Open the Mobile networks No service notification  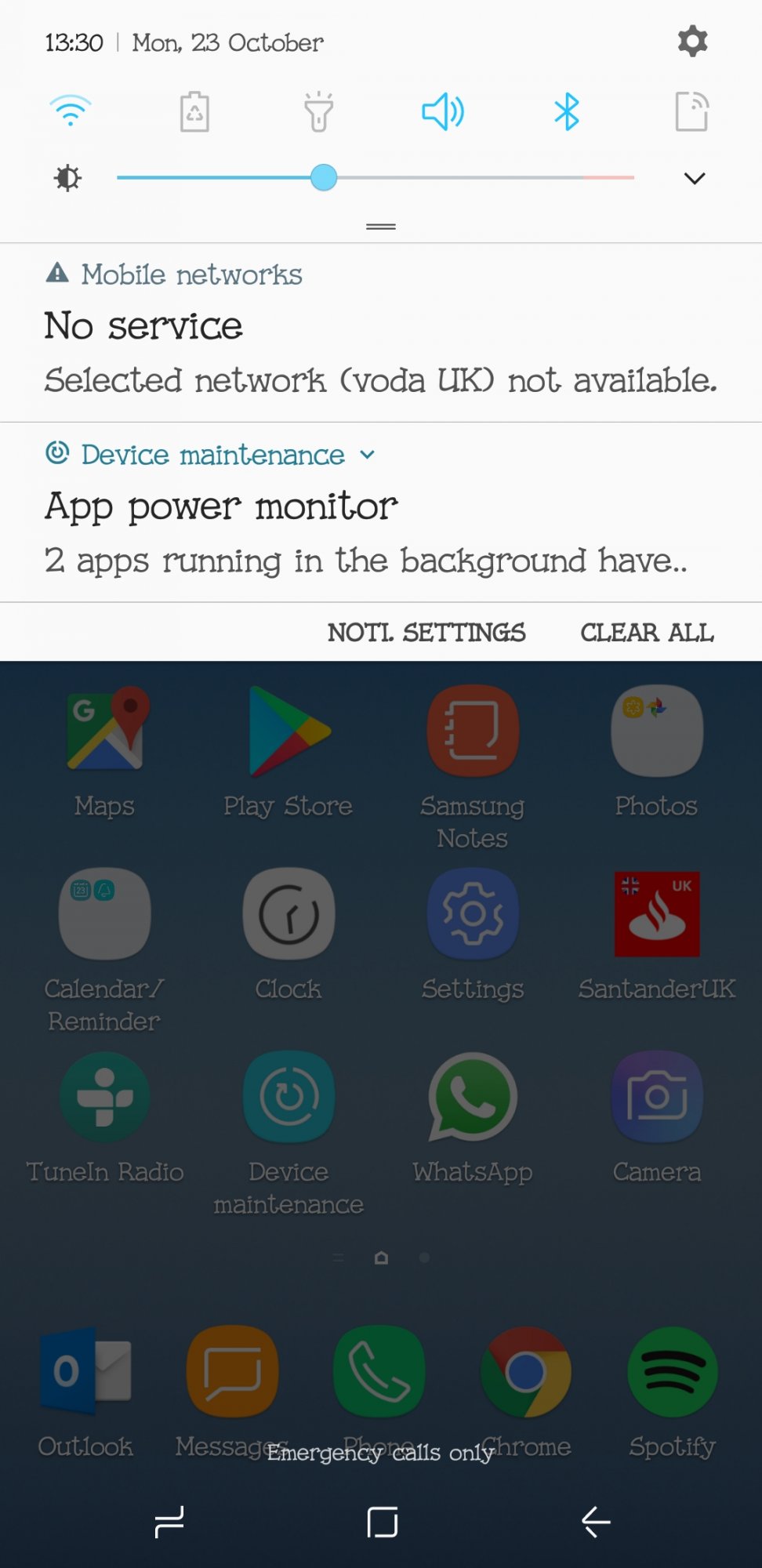(381, 333)
